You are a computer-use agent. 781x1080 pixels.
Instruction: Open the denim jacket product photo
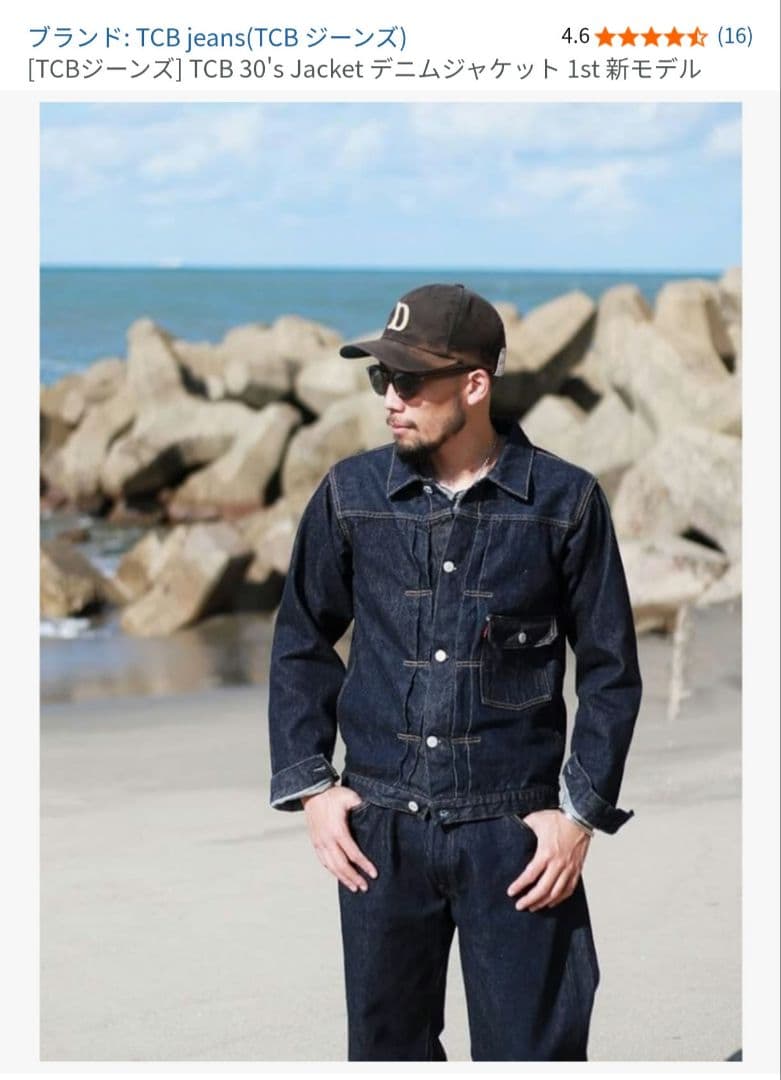(390, 580)
